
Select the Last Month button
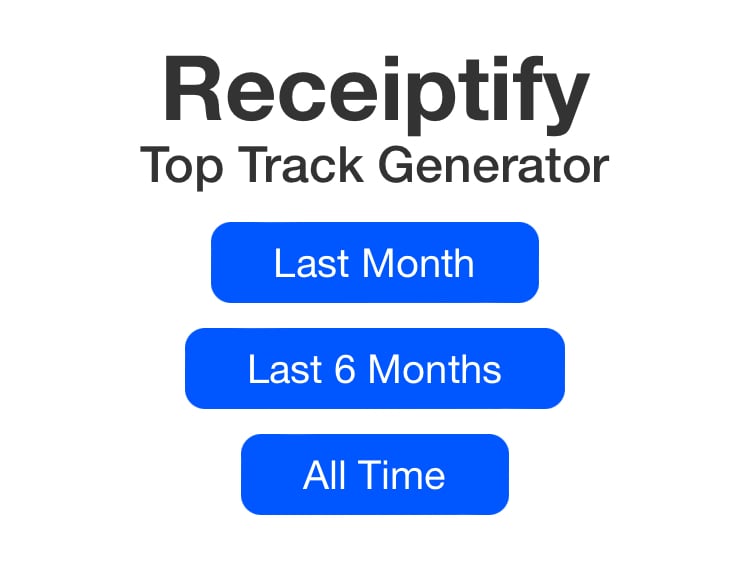pyautogui.click(x=374, y=263)
